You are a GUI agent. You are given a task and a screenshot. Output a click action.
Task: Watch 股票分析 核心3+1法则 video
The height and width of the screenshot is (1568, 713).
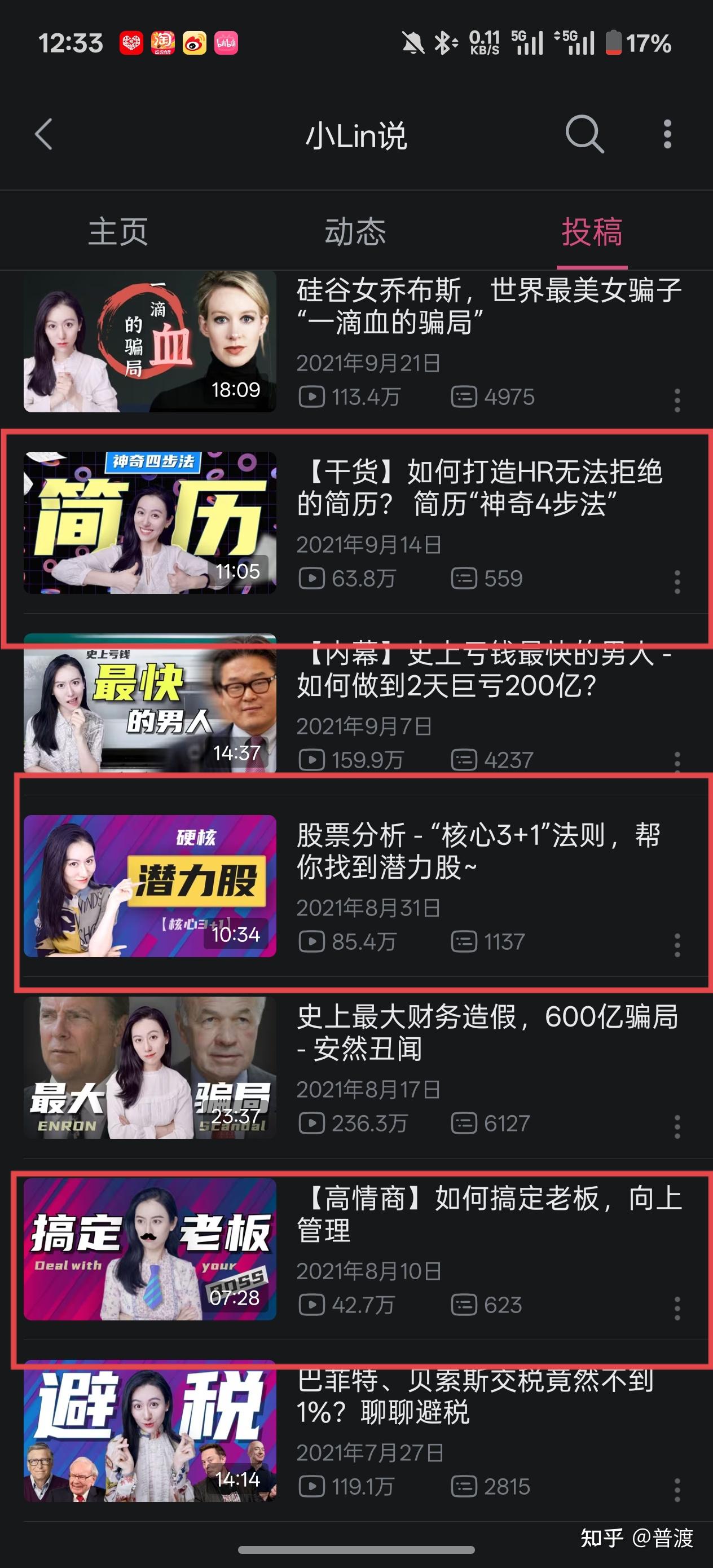click(150, 886)
